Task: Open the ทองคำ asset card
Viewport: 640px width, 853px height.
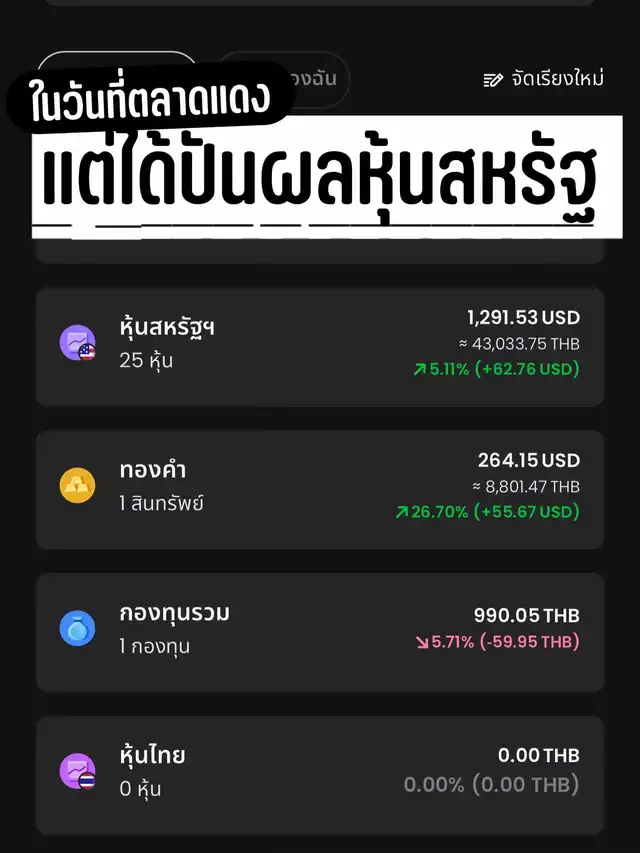Action: (319, 489)
